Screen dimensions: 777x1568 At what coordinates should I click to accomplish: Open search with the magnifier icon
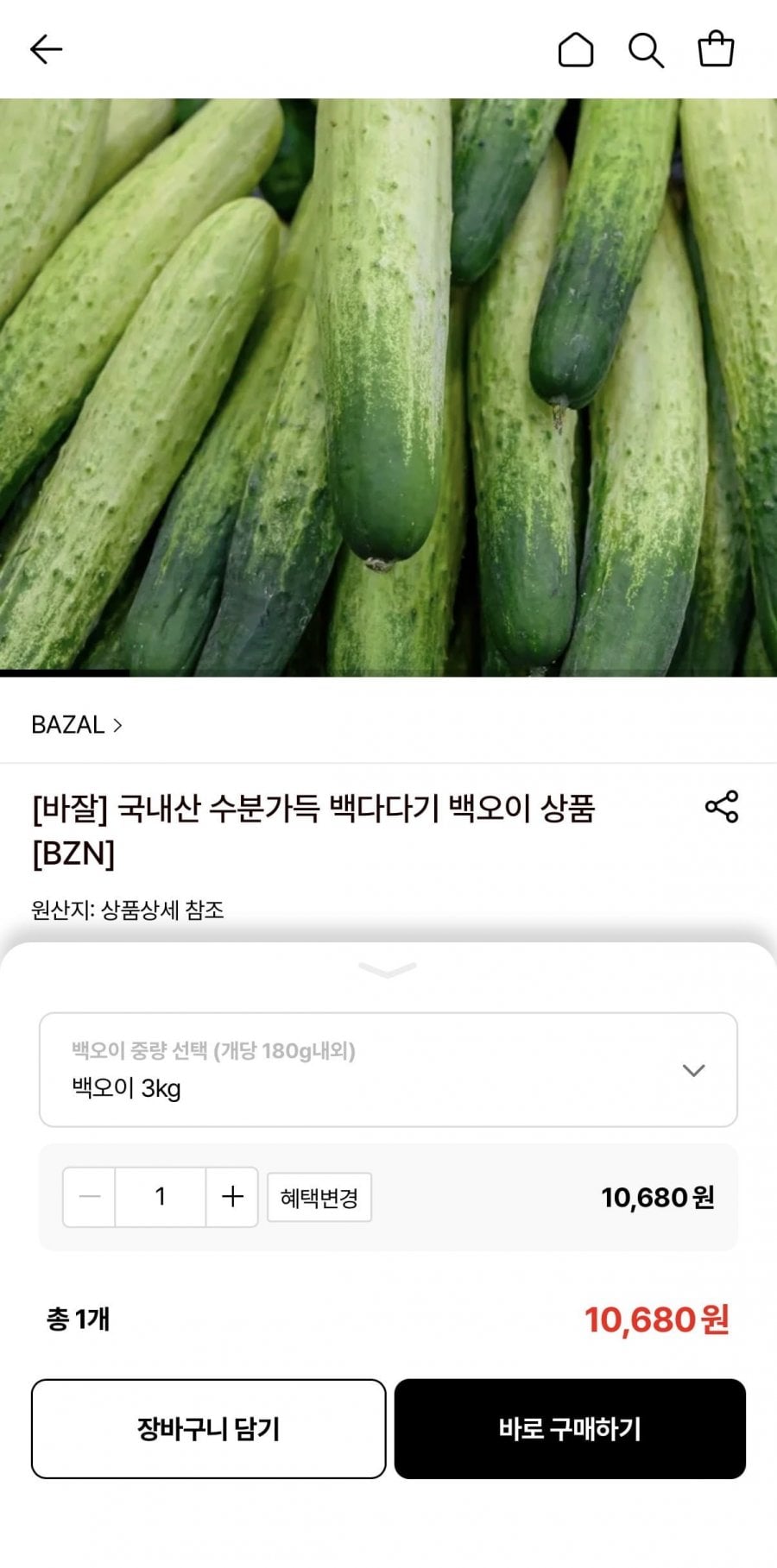pyautogui.click(x=646, y=50)
